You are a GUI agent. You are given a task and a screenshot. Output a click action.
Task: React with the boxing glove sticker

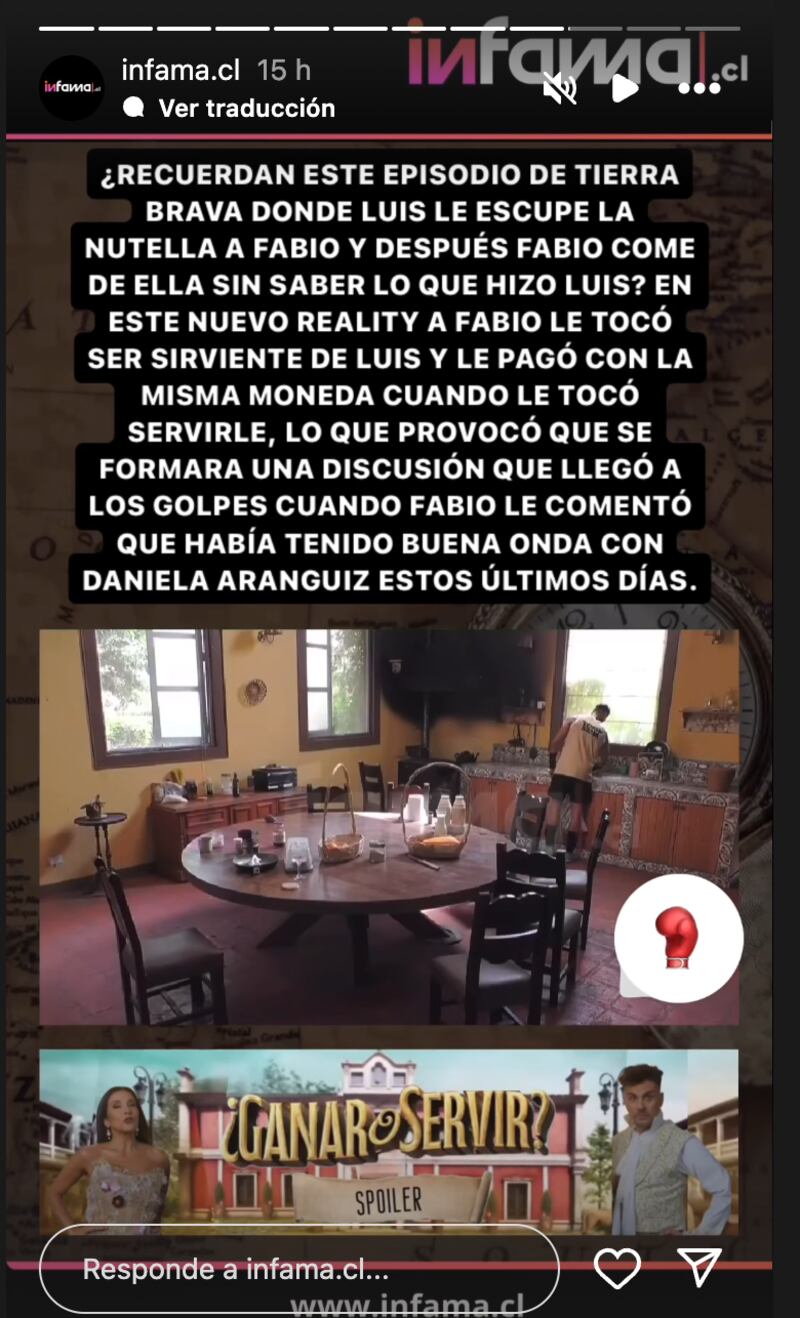678,938
